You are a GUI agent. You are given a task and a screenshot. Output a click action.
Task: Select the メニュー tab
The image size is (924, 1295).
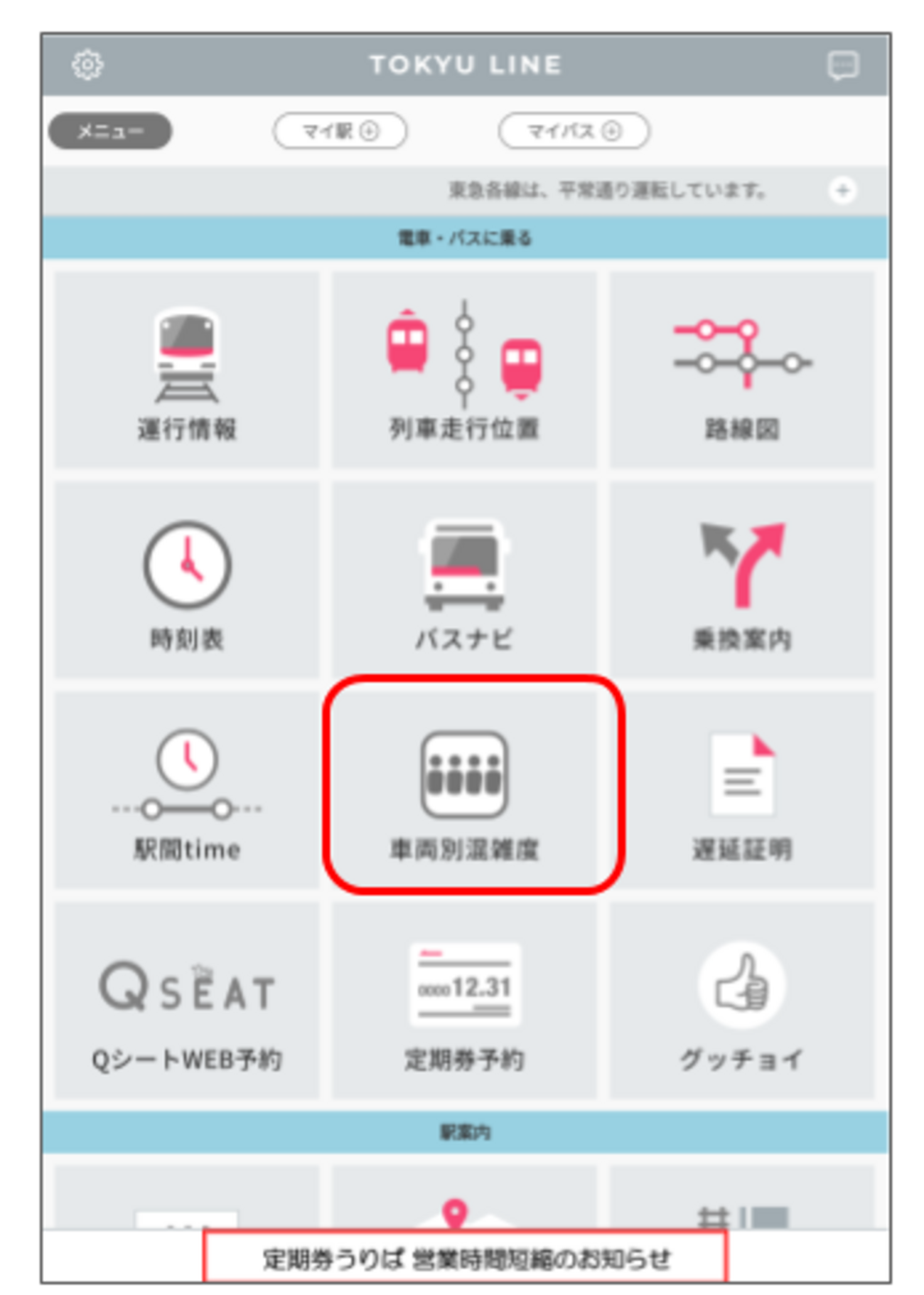pyautogui.click(x=110, y=132)
